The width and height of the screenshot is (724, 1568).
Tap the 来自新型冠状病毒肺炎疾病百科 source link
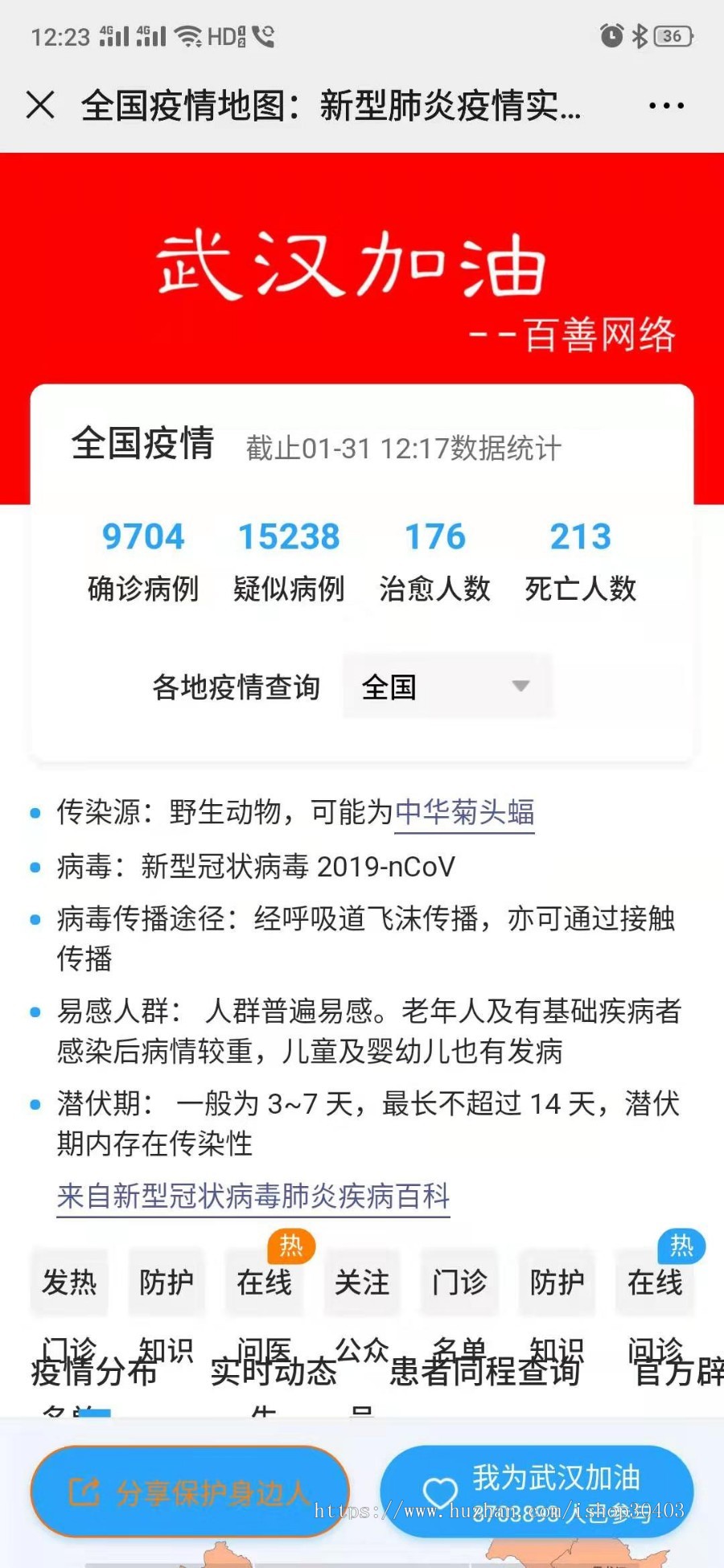click(x=253, y=1197)
